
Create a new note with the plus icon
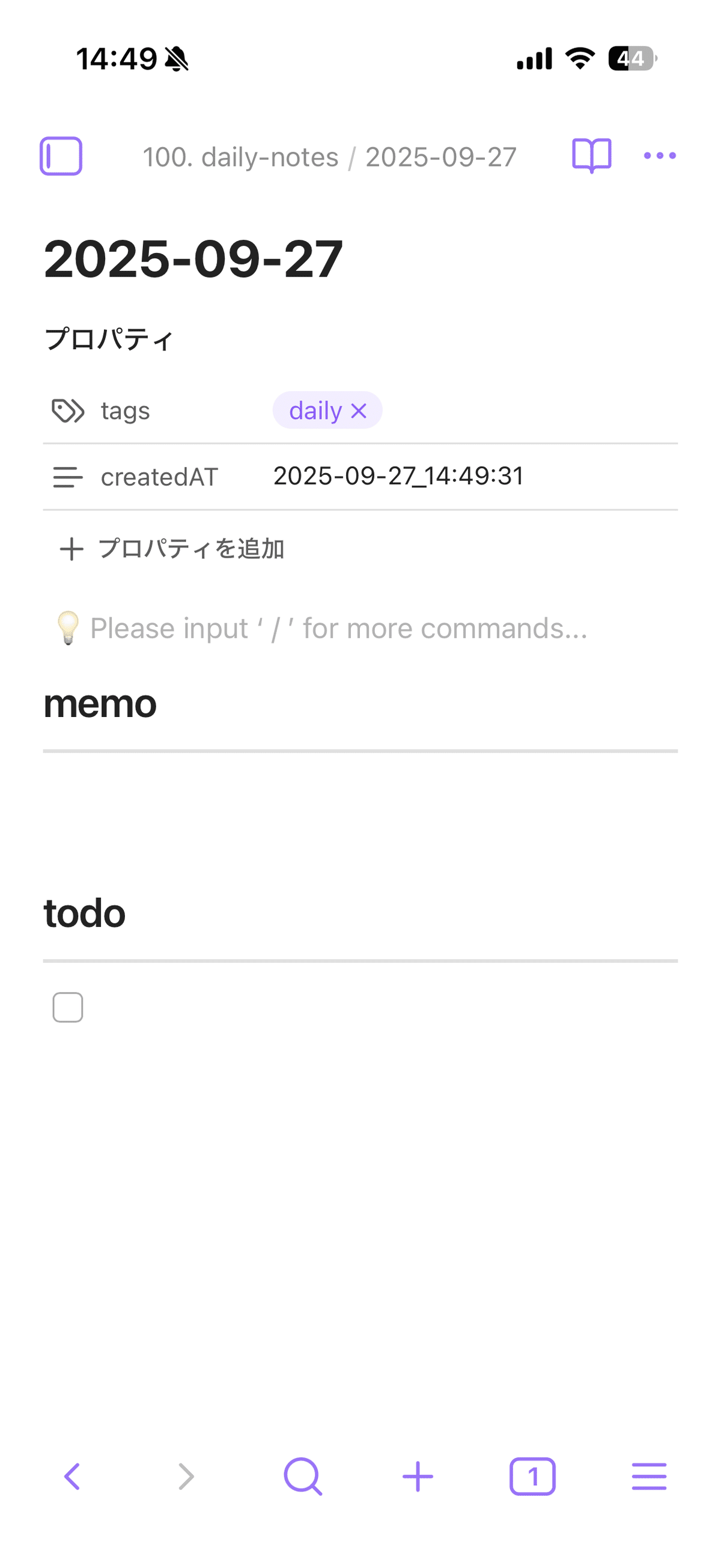pyautogui.click(x=418, y=1476)
